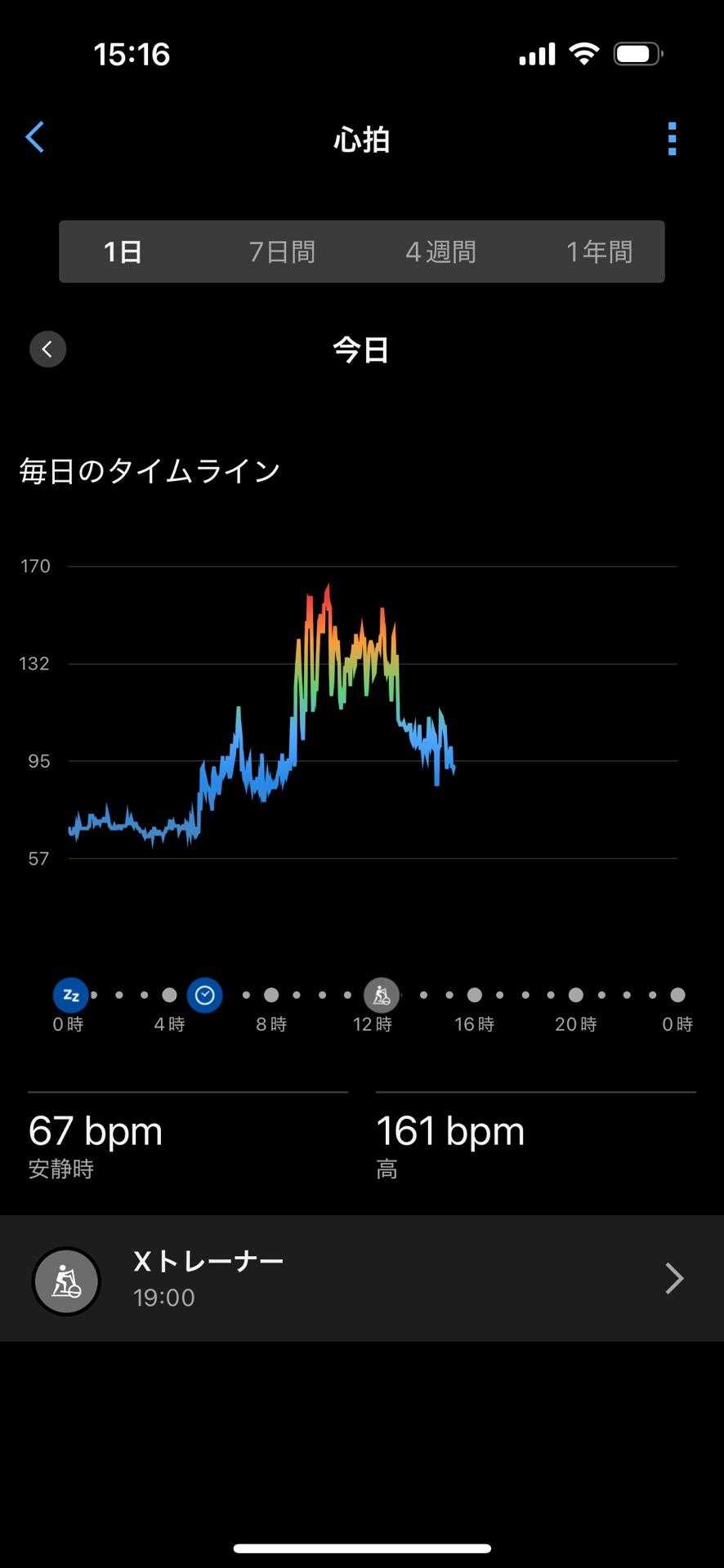Go to the day before 今日
This screenshot has height=1568, width=724.
click(x=48, y=350)
